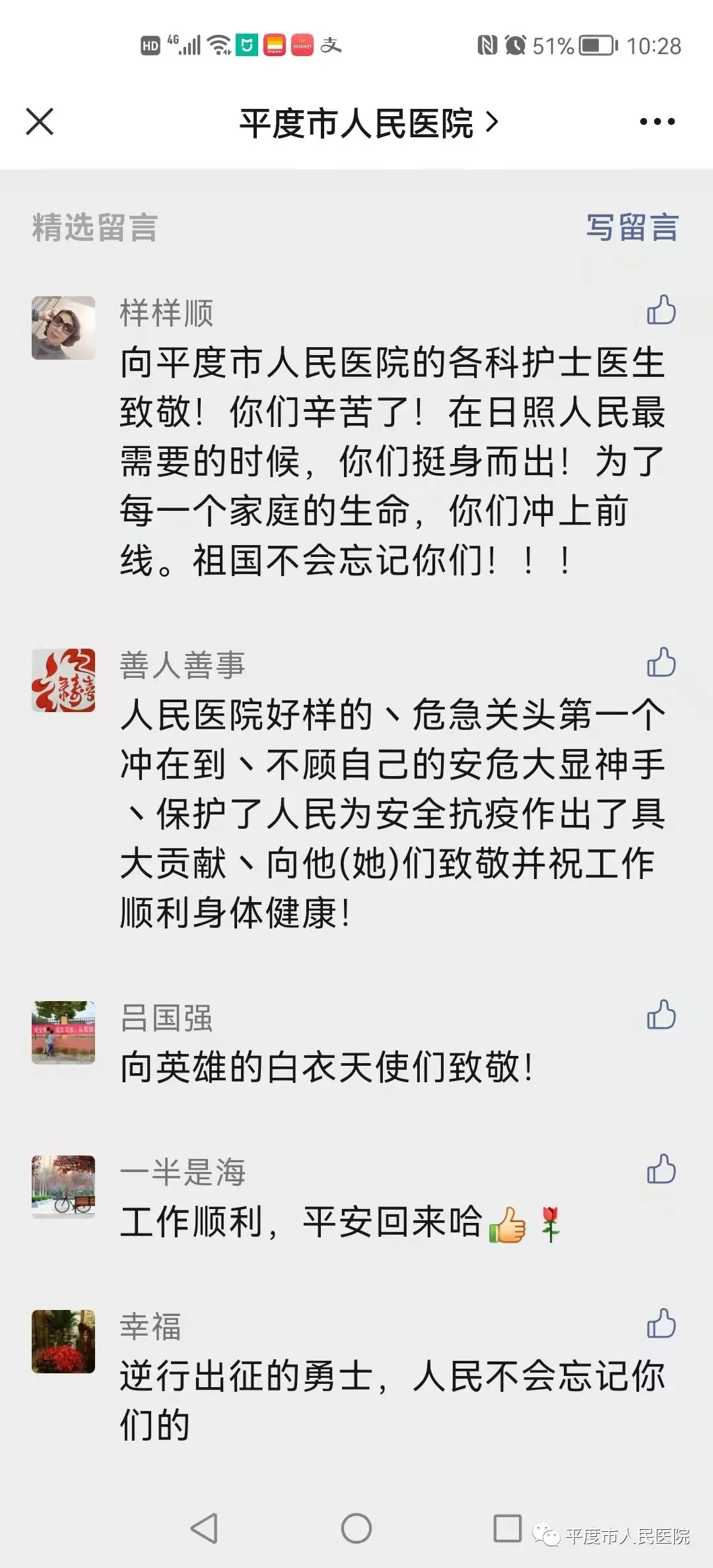This screenshot has height=1568, width=713.
Task: Like the comment by 幸福
Action: [x=661, y=1324]
